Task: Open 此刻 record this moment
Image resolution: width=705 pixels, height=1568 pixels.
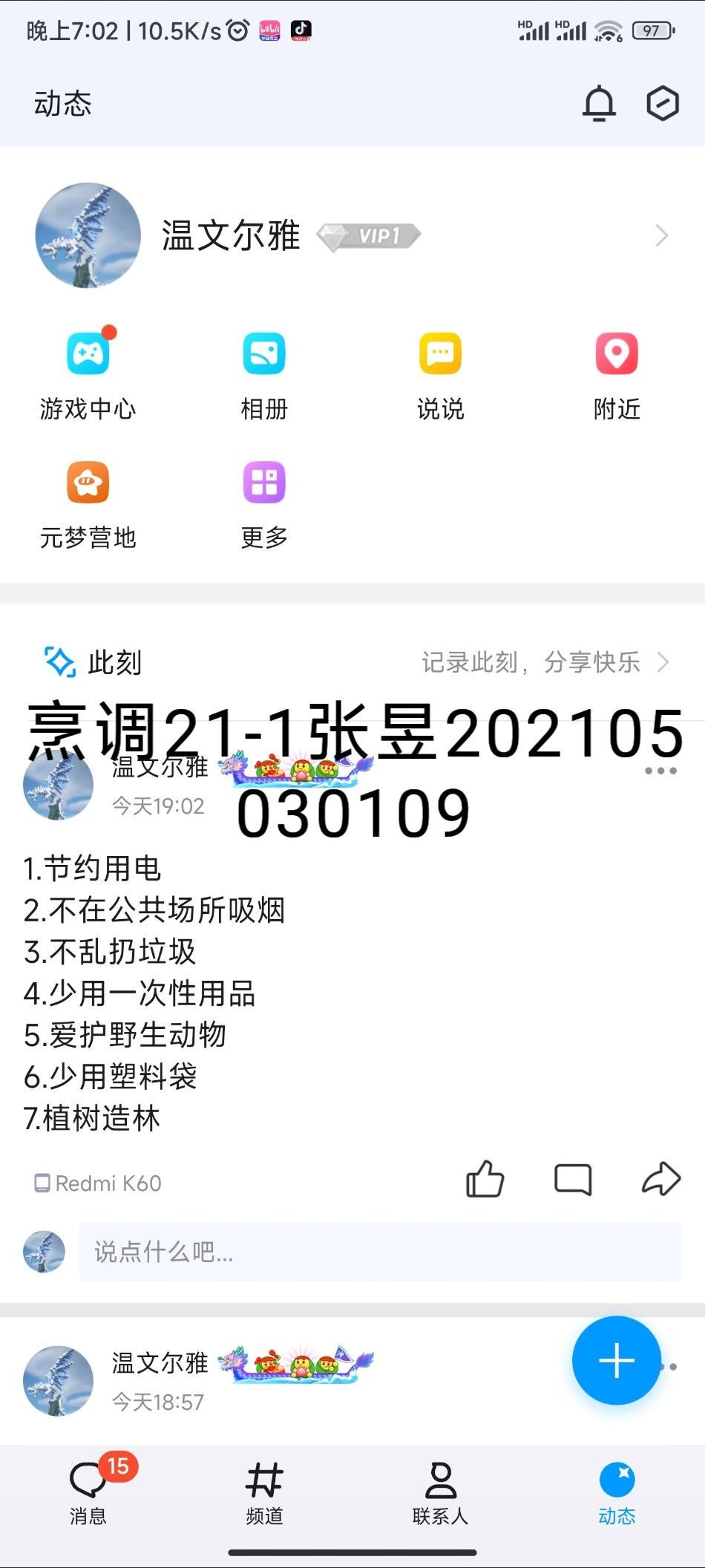Action: pos(352,661)
